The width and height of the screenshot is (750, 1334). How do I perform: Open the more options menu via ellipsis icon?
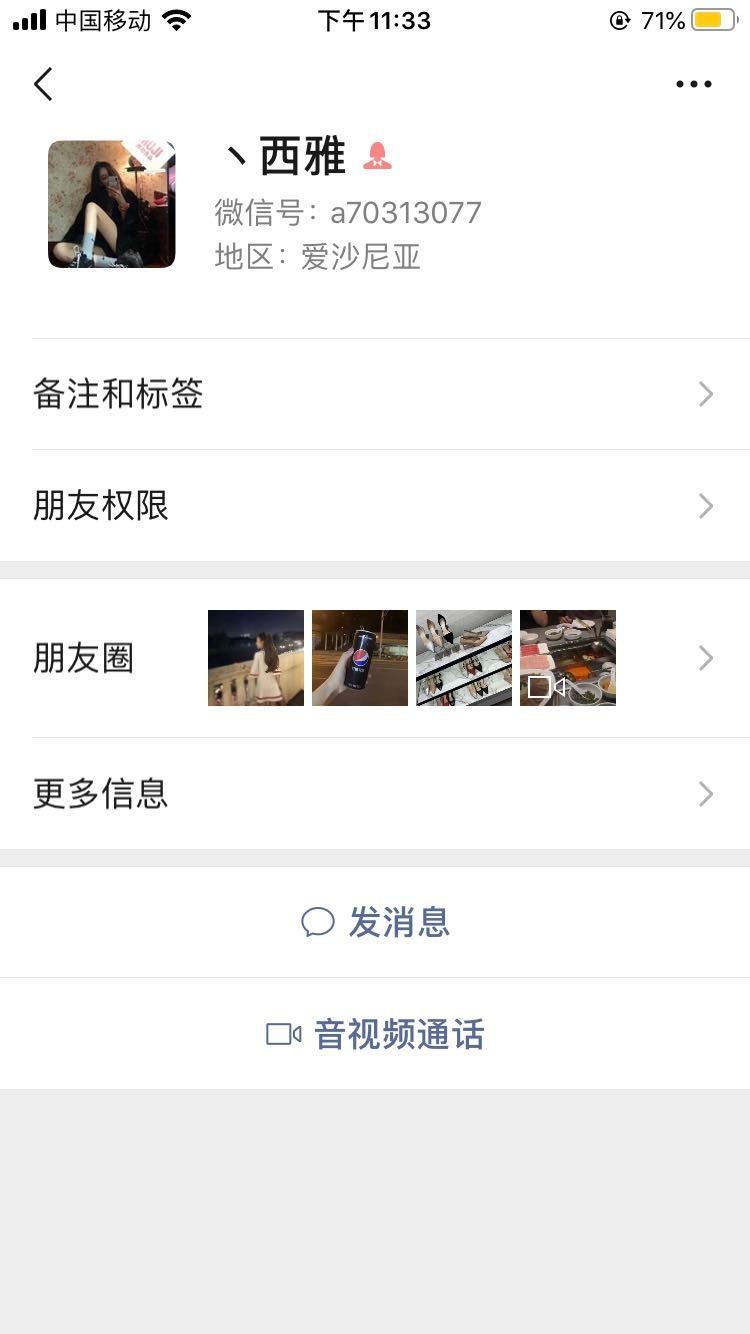[694, 84]
